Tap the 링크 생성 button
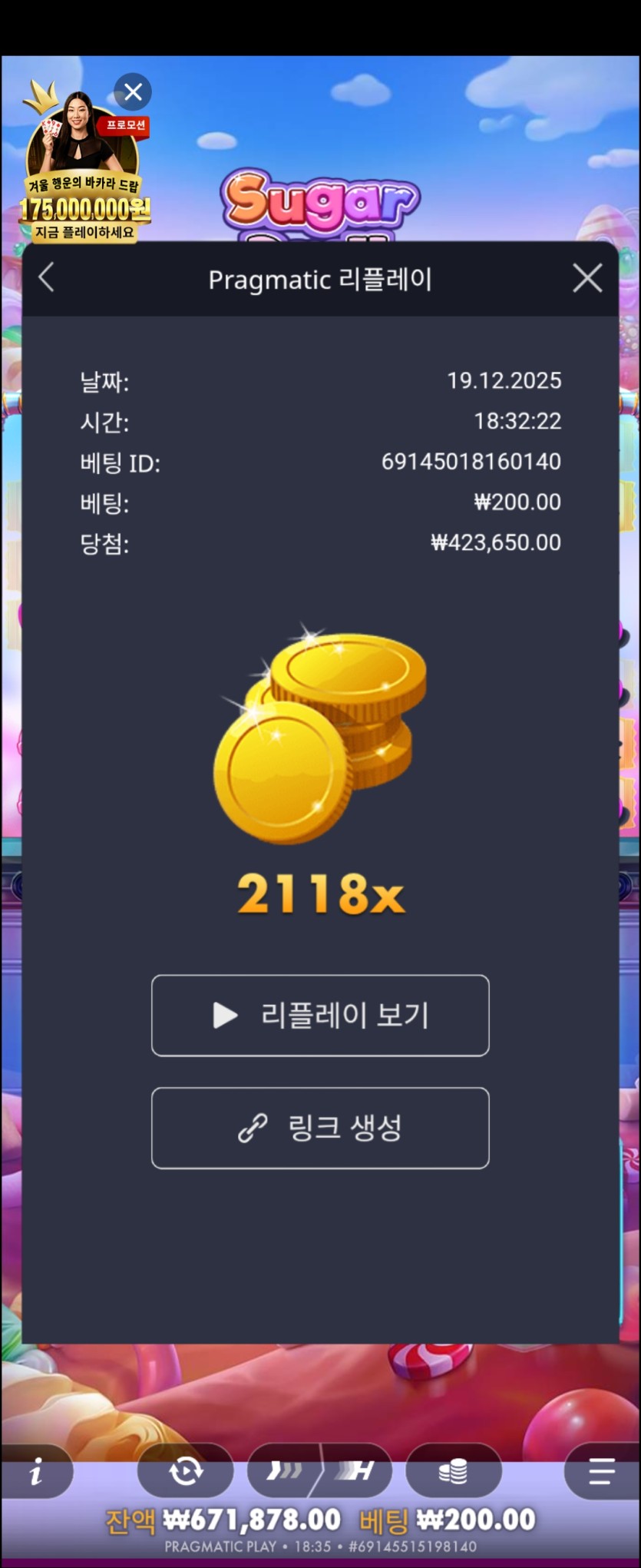The height and width of the screenshot is (1568, 641). 320,1128
